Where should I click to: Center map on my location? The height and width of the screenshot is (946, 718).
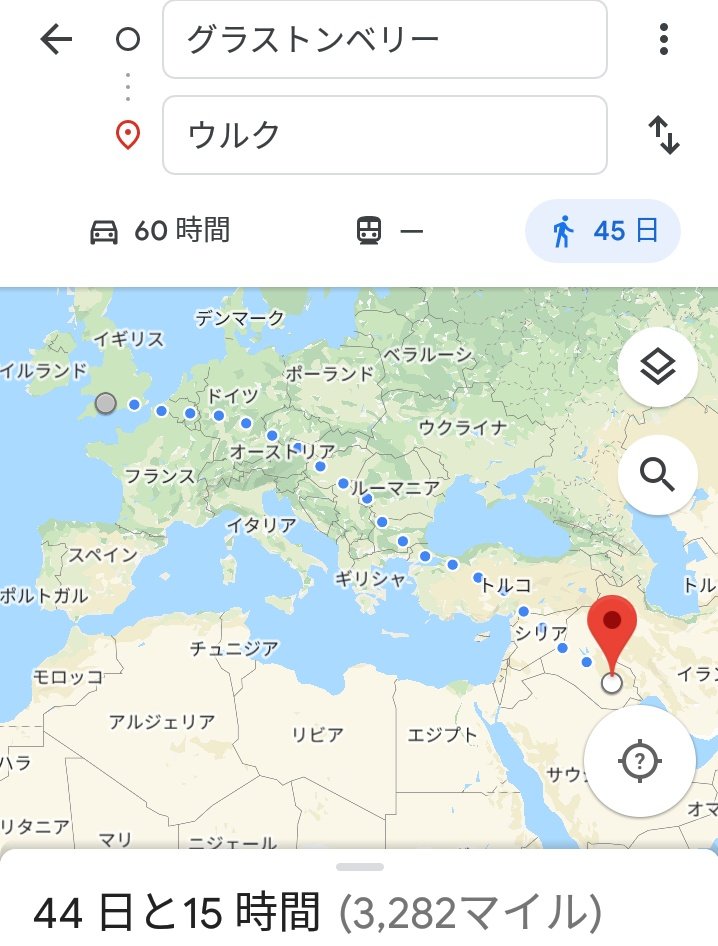pyautogui.click(x=640, y=761)
